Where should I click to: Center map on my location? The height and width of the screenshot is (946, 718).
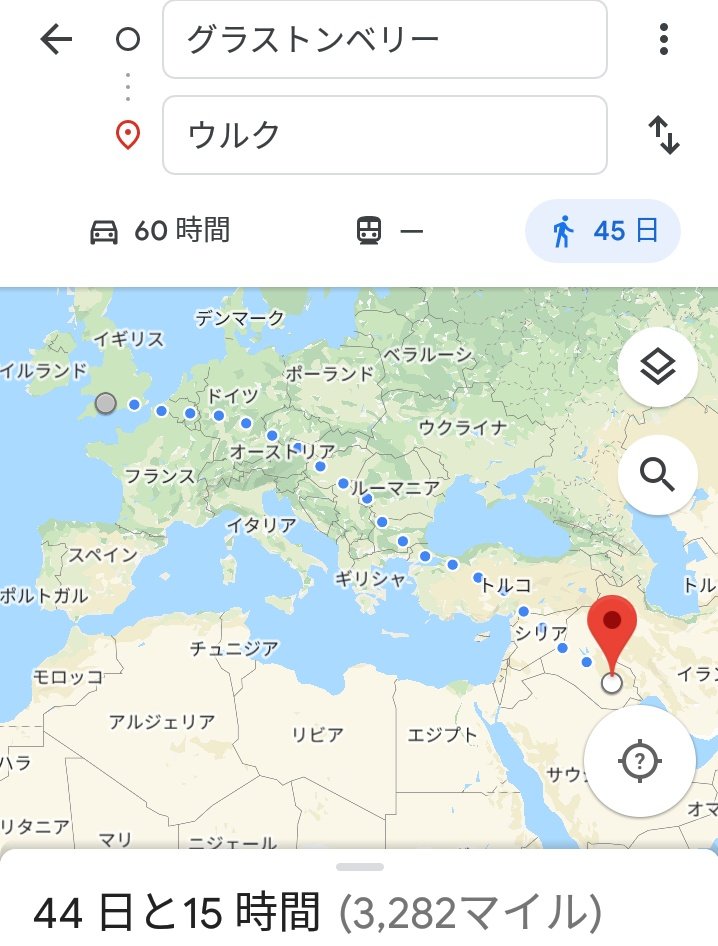pyautogui.click(x=640, y=761)
